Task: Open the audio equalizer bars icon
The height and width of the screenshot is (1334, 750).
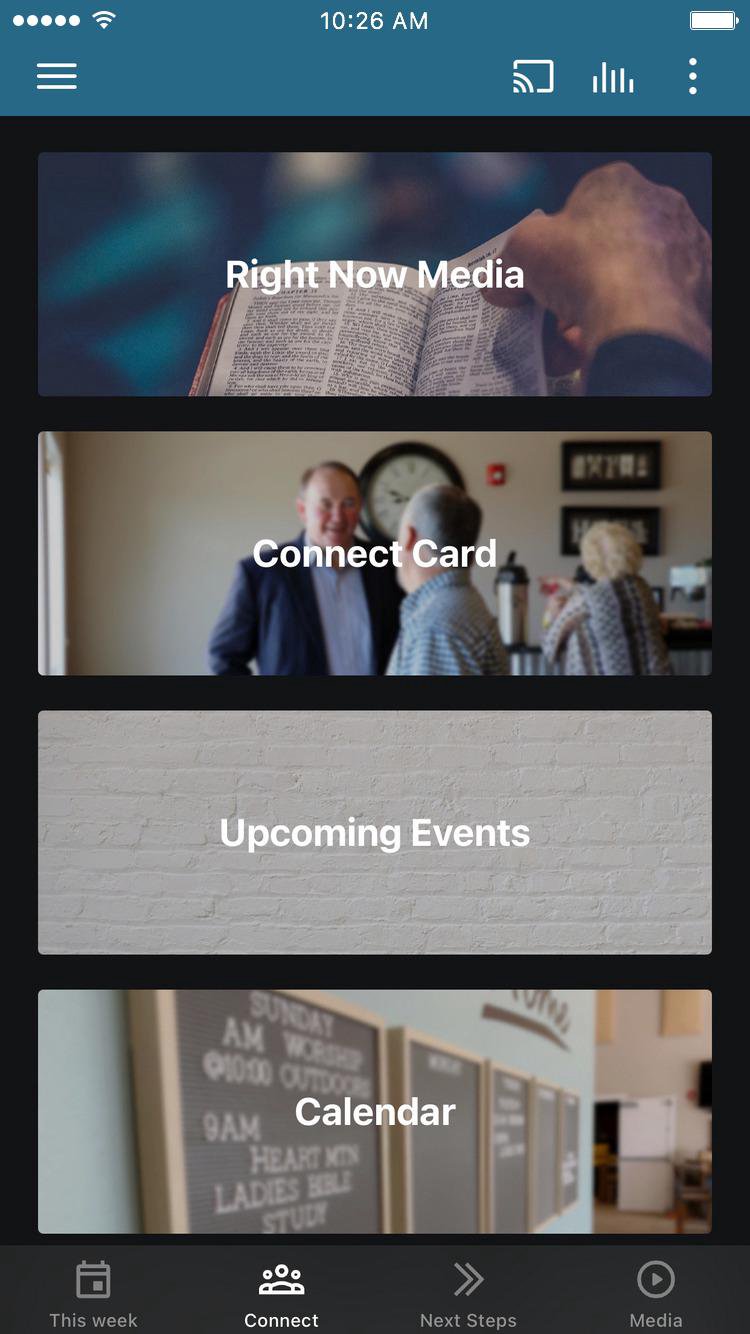Action: tap(613, 77)
